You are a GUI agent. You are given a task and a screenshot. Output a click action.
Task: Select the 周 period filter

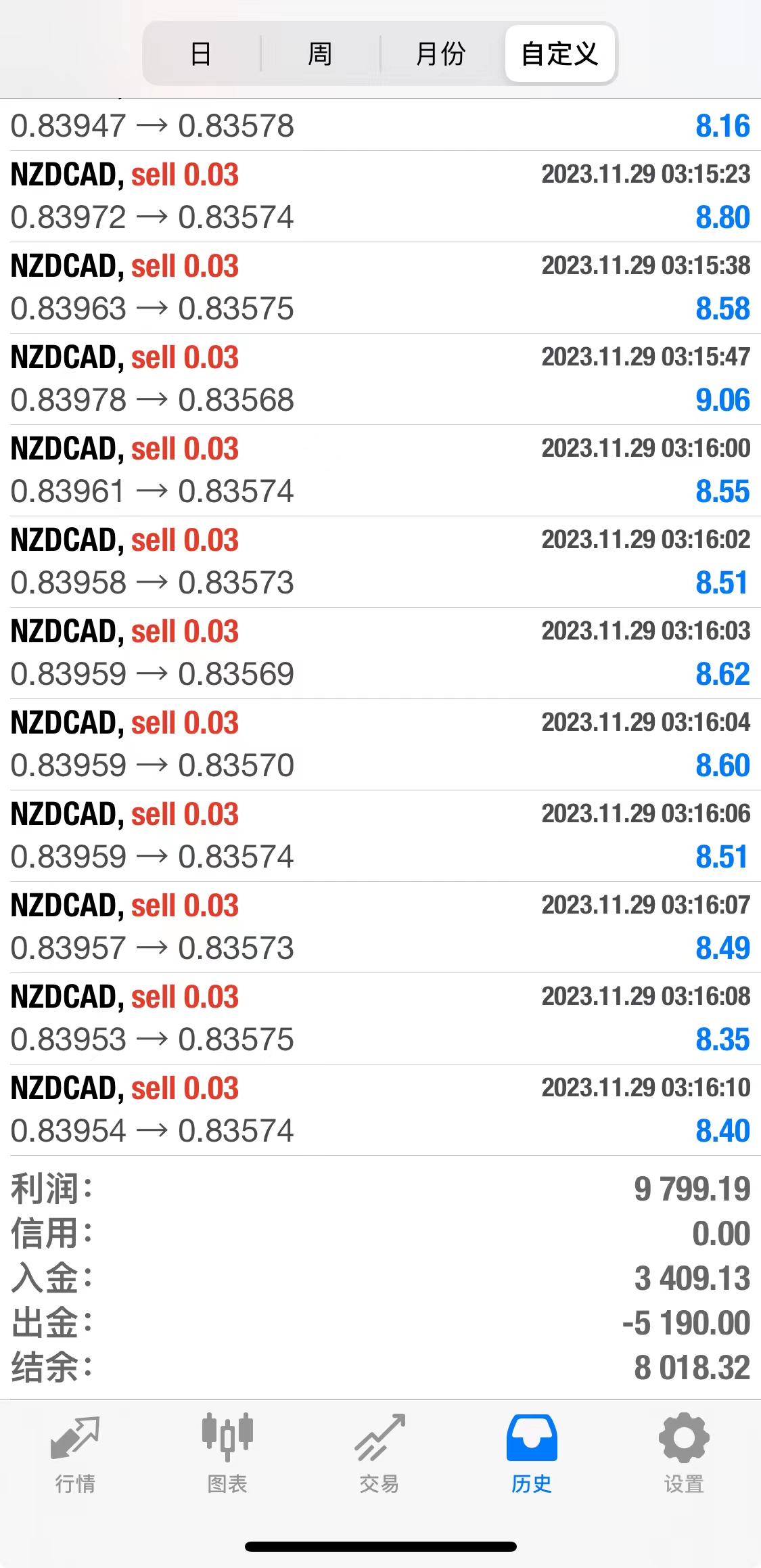coord(320,53)
